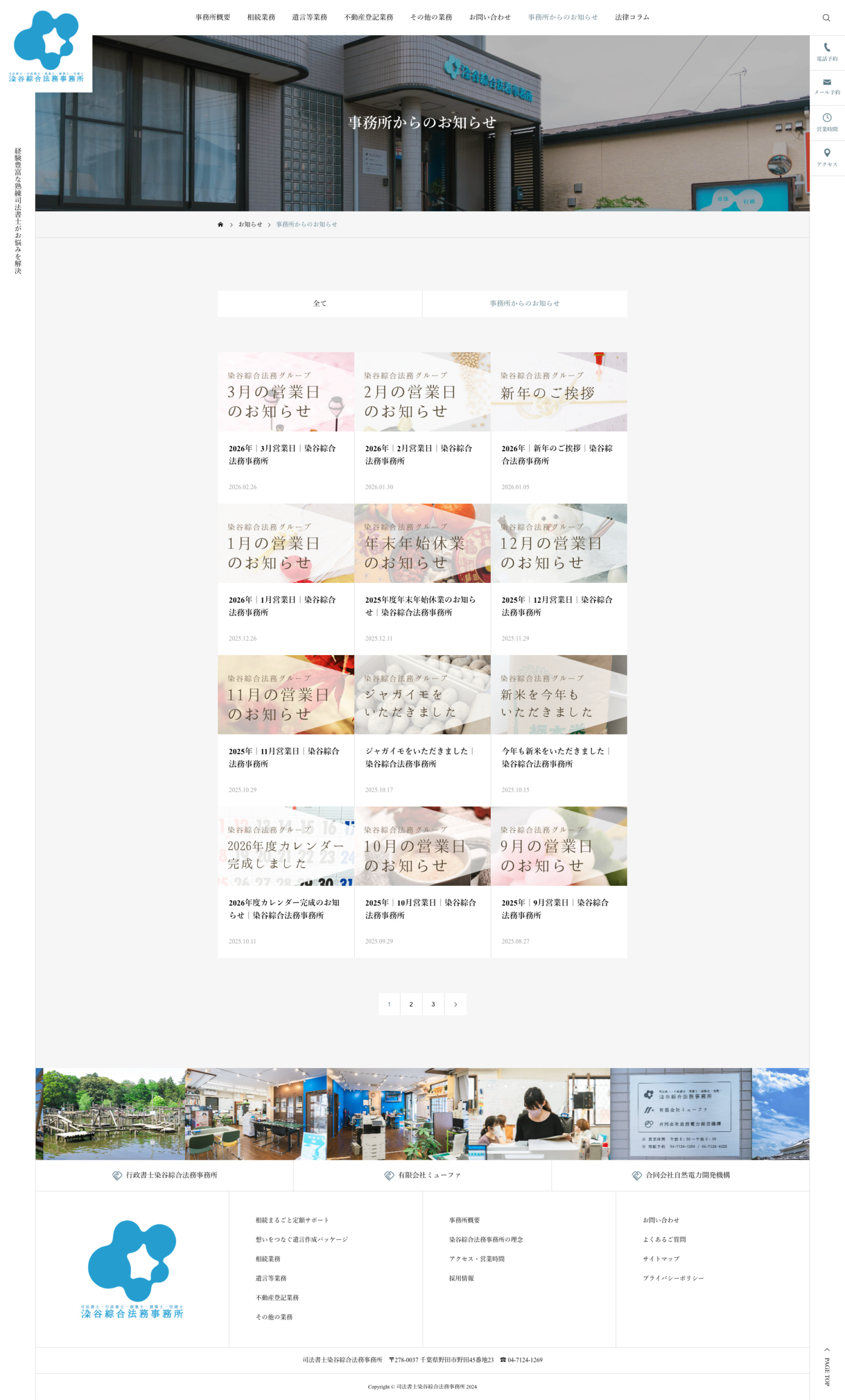This screenshot has height=1400, width=845.
Task: View 営業時間 from the side panel
Action: click(x=827, y=122)
